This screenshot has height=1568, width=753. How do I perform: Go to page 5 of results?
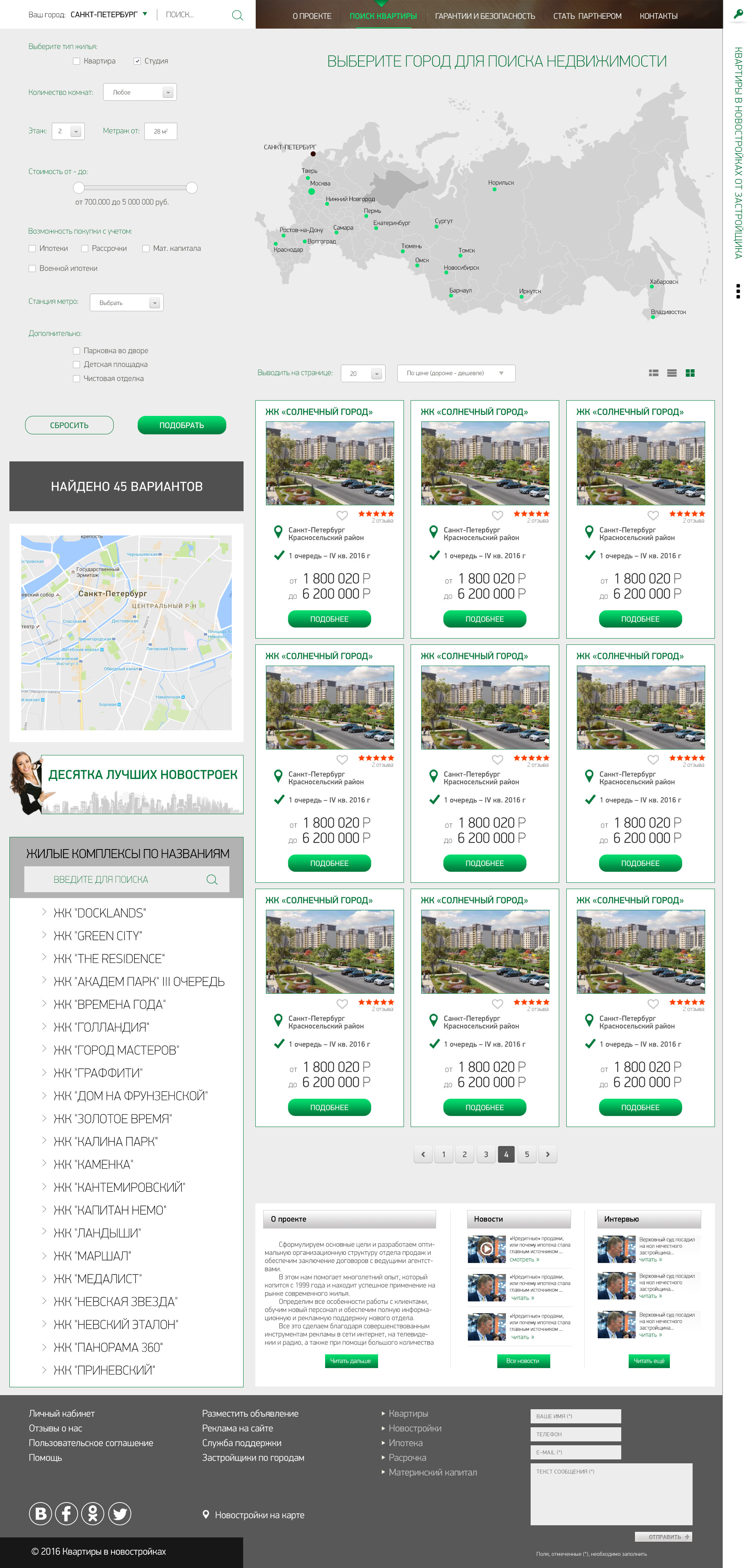(527, 1154)
